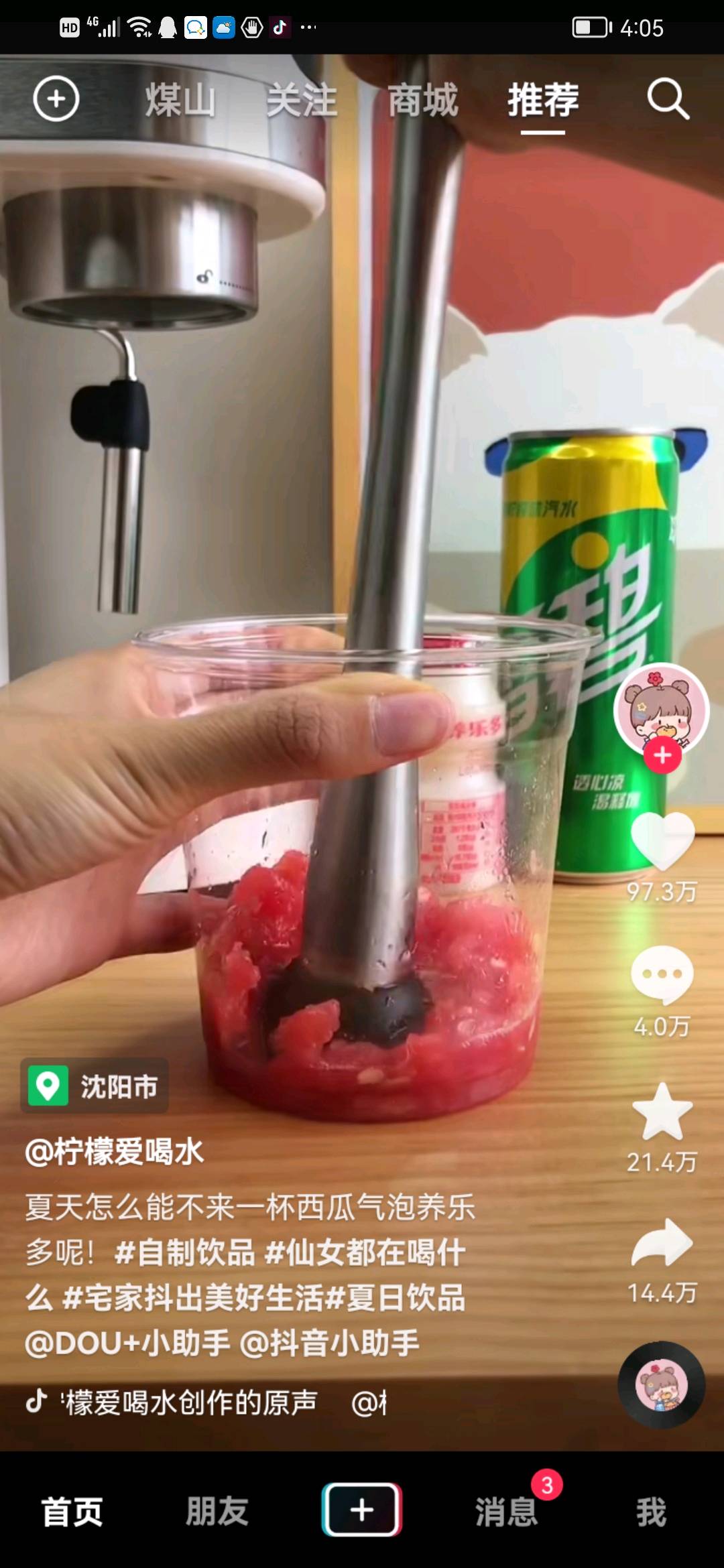Screen dimensions: 724x1568
Task: Open the #自制饮品 hashtag
Action: pos(184,1252)
